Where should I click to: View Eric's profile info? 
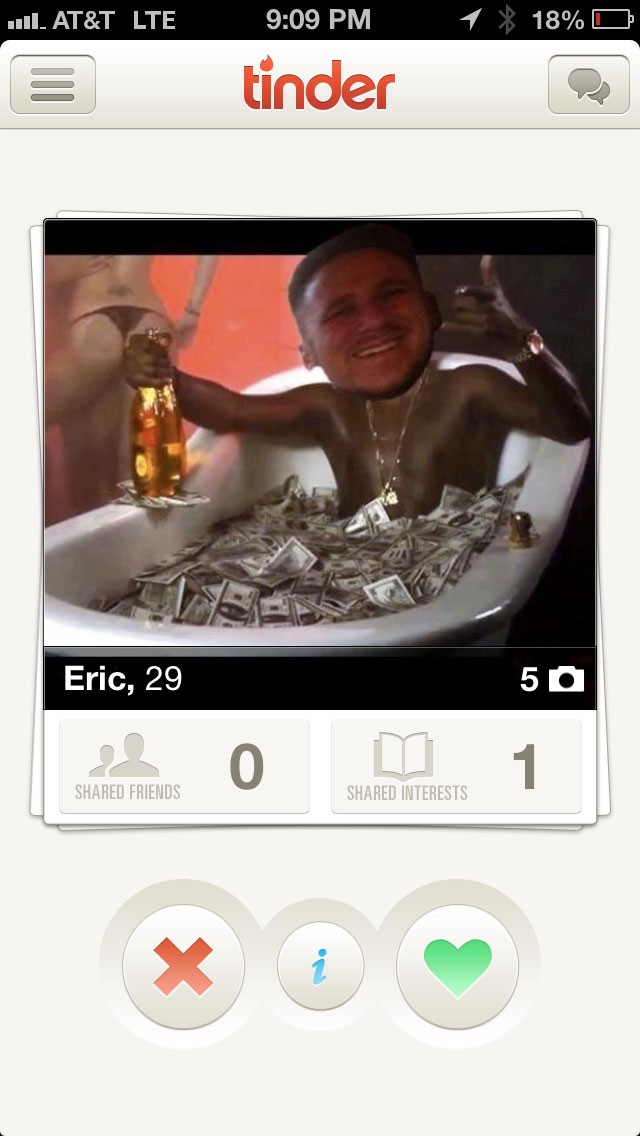(320, 966)
